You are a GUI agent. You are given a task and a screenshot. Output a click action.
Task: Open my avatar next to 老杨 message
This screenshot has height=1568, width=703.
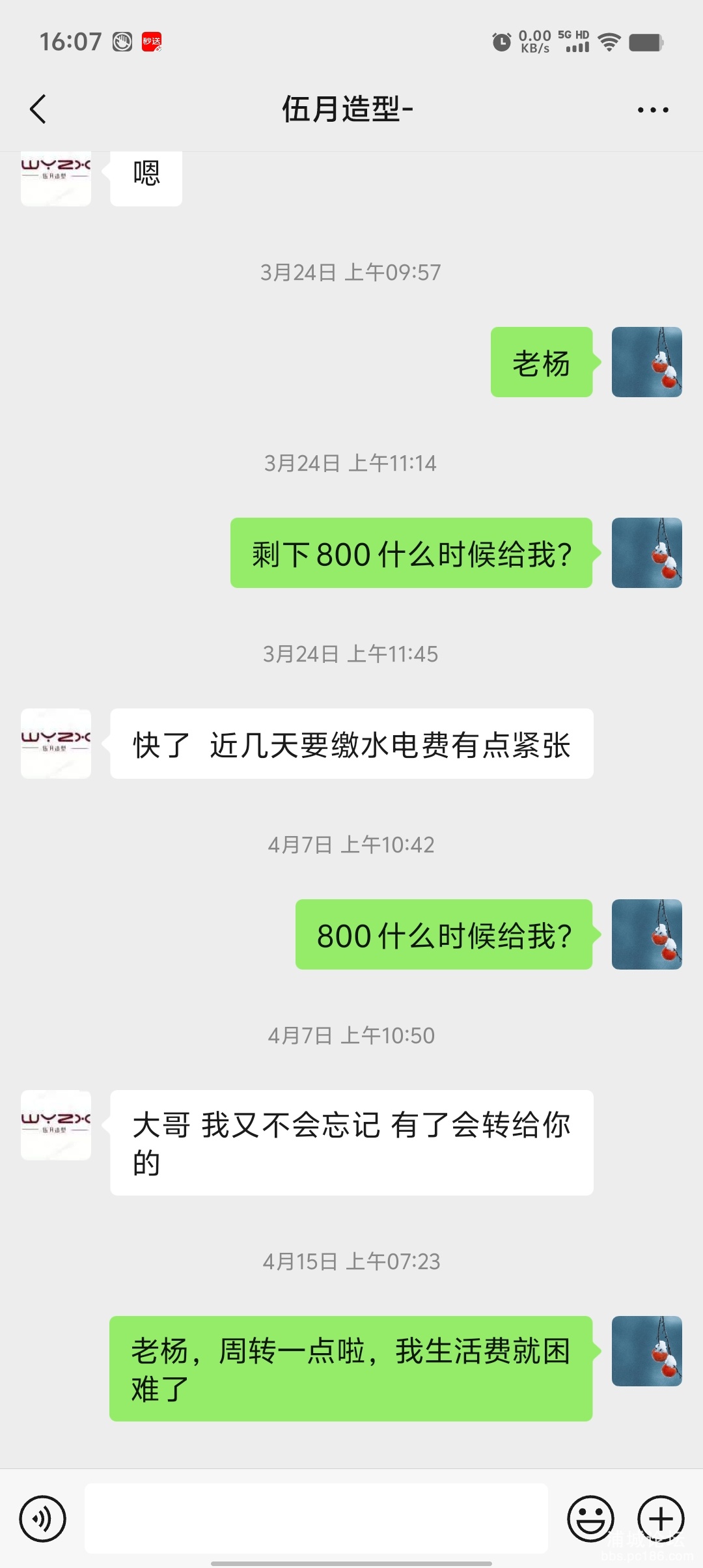tap(646, 362)
